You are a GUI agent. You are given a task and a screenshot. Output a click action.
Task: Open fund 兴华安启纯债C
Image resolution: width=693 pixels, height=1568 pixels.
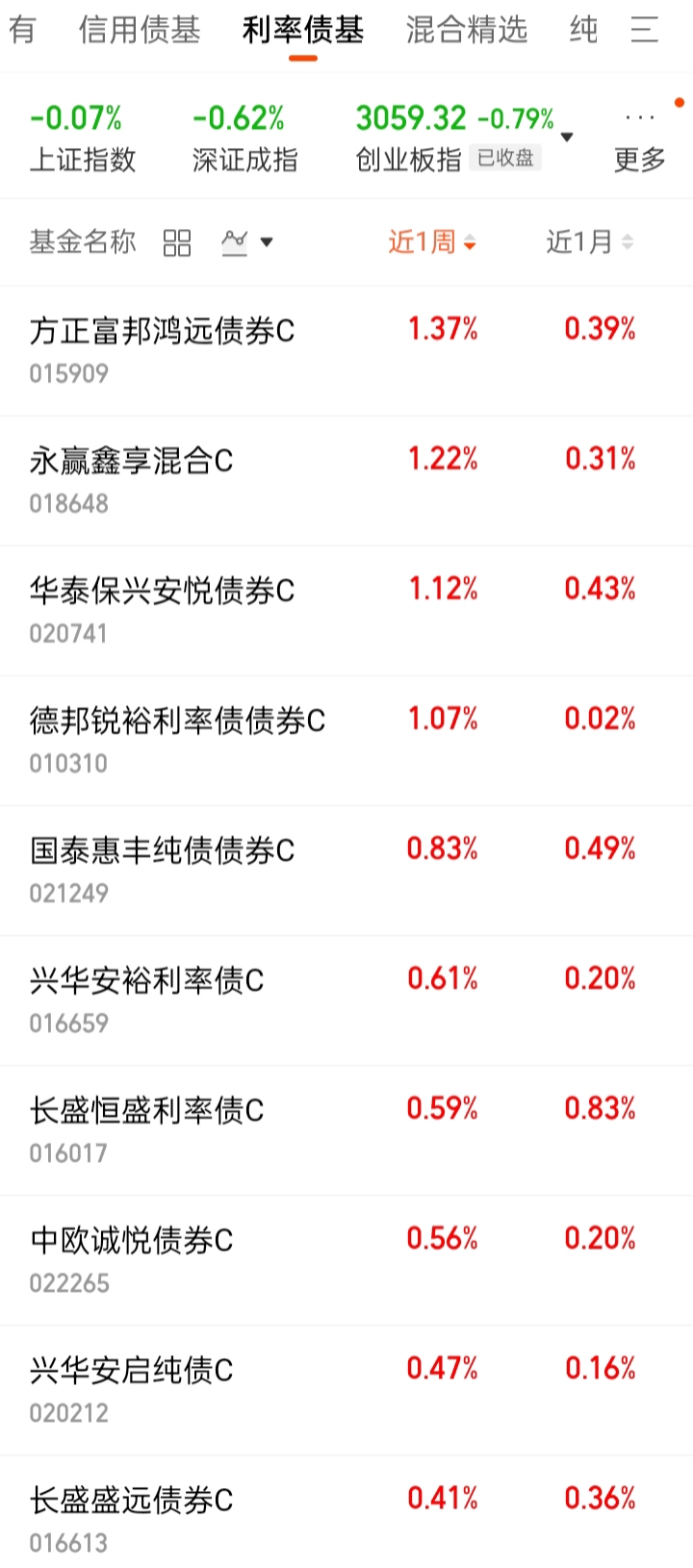346,1390
